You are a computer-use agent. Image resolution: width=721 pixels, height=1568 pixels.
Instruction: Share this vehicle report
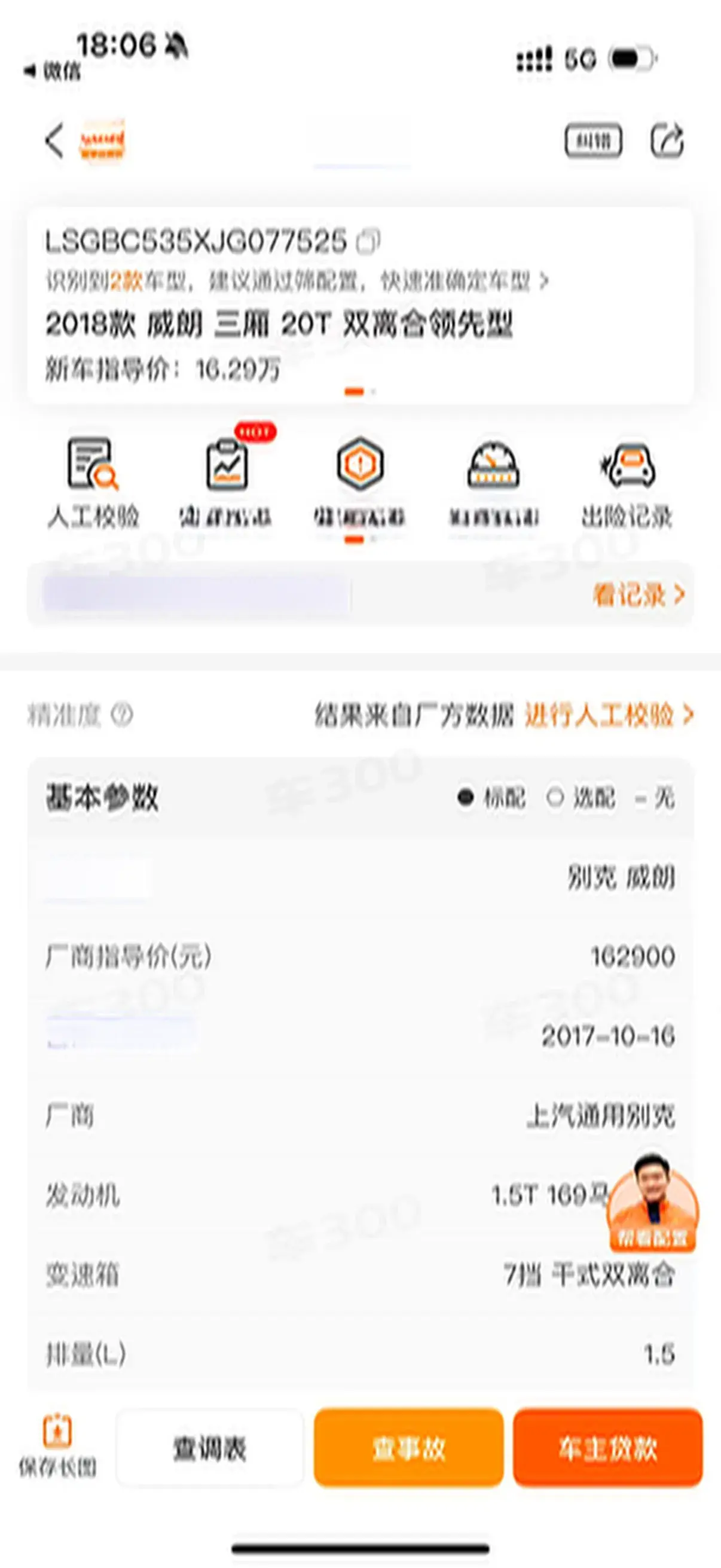667,141
